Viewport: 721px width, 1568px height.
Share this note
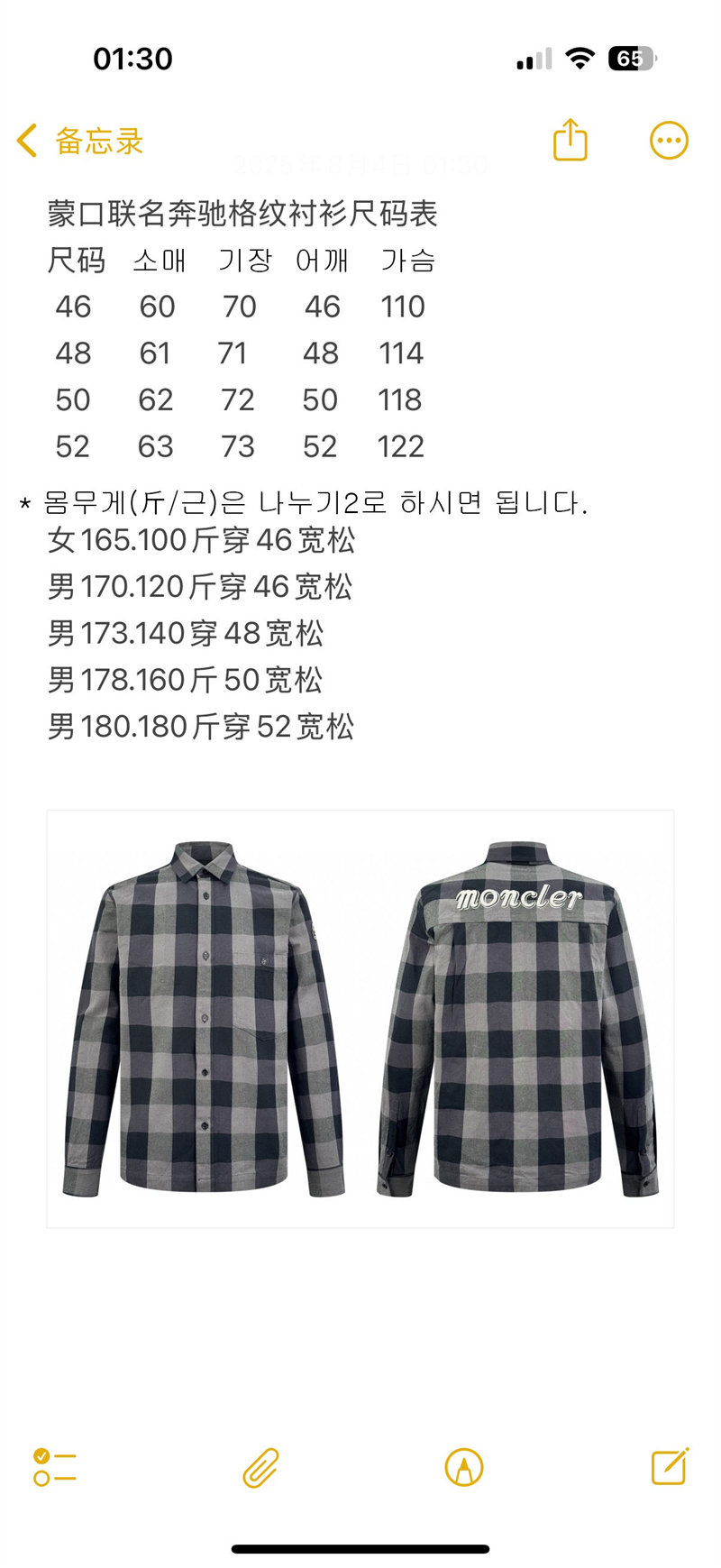(x=570, y=140)
